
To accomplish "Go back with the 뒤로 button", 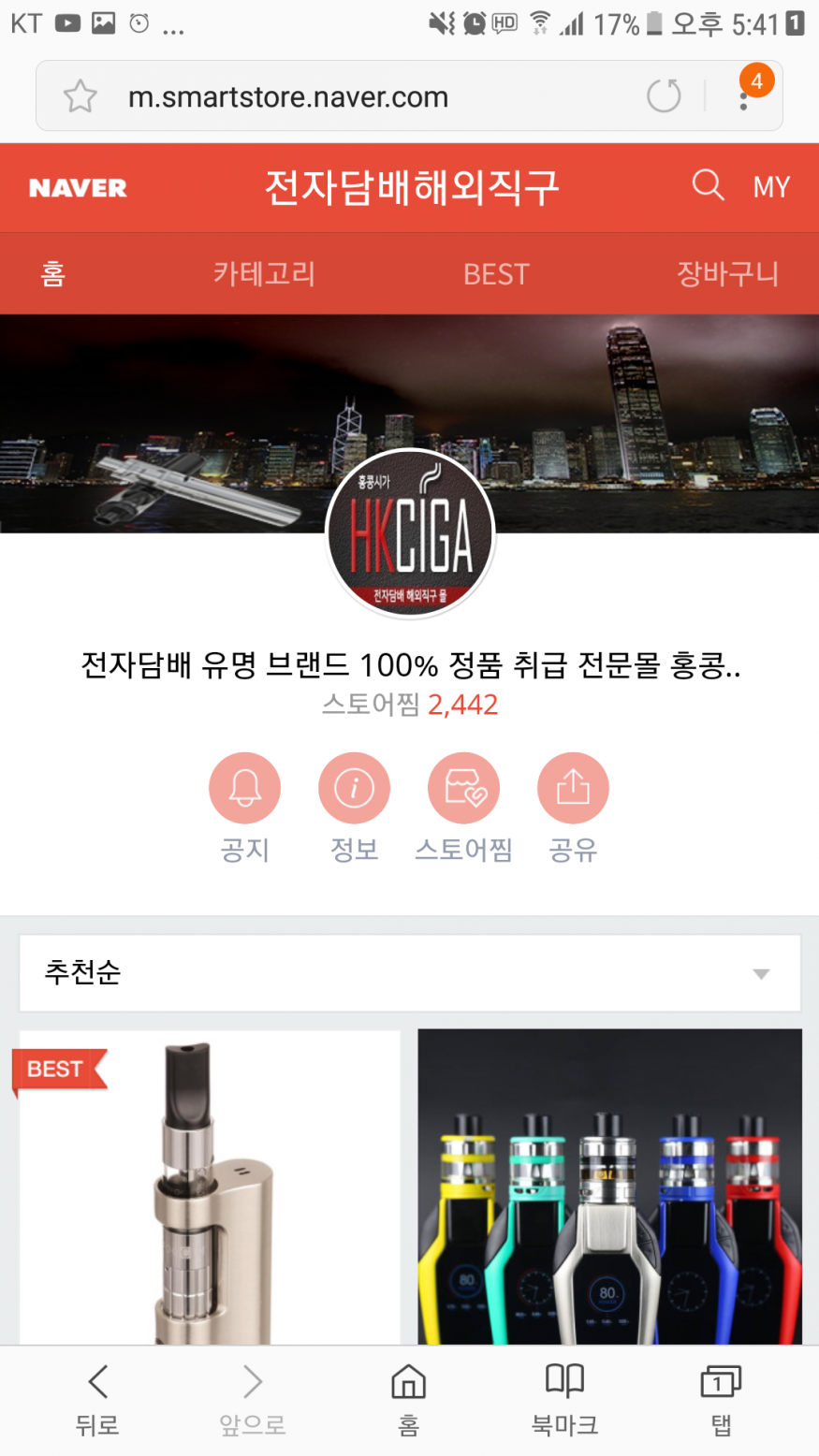I will pos(97,1399).
